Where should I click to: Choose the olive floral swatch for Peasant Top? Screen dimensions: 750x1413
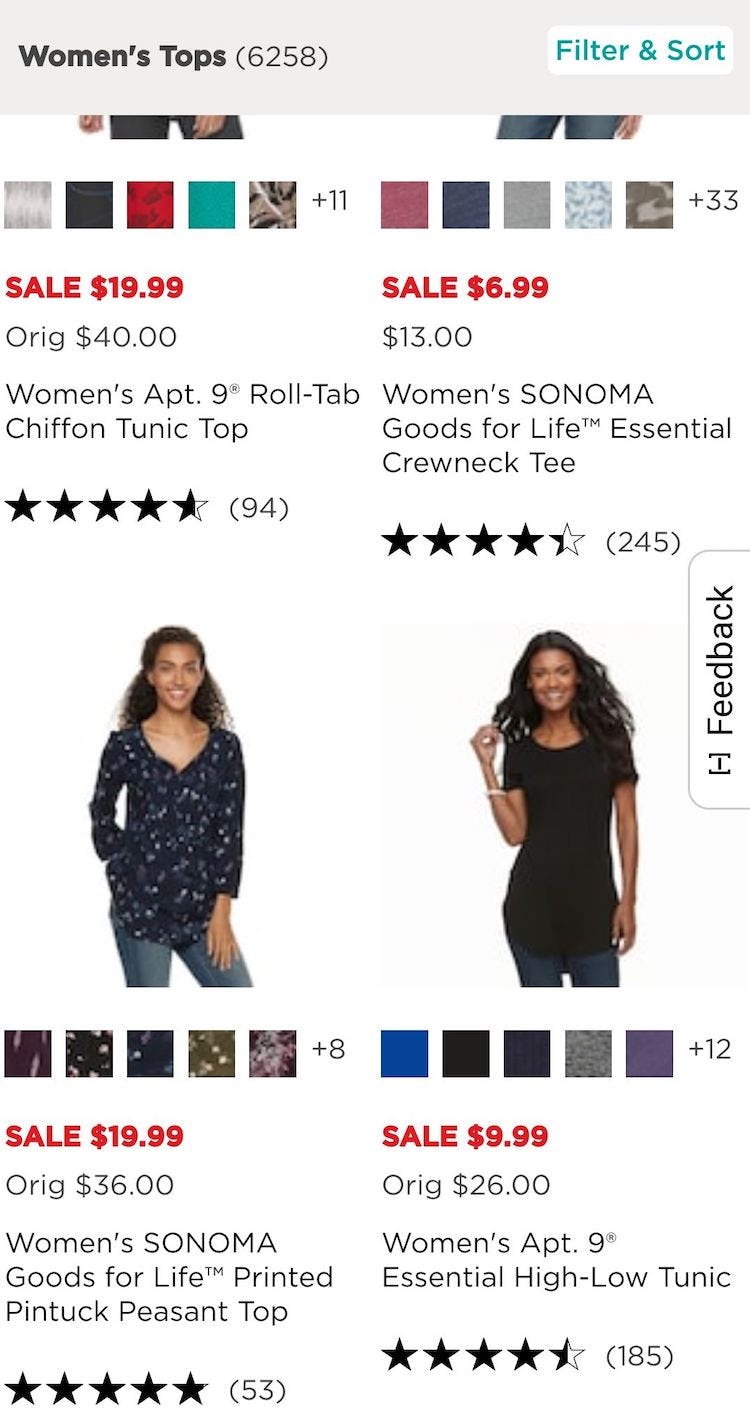pos(211,1053)
